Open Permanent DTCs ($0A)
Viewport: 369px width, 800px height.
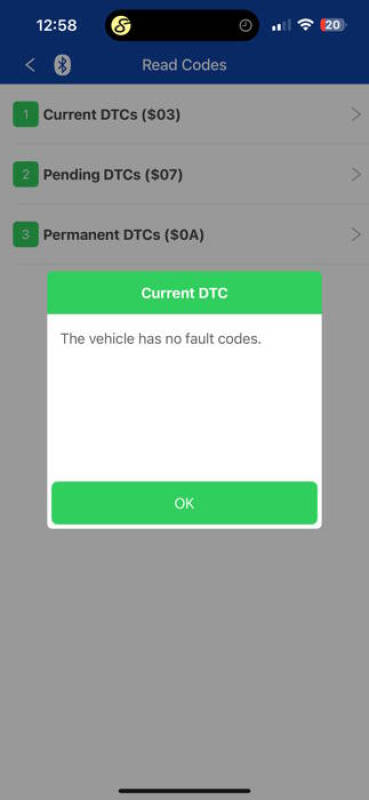(184, 235)
